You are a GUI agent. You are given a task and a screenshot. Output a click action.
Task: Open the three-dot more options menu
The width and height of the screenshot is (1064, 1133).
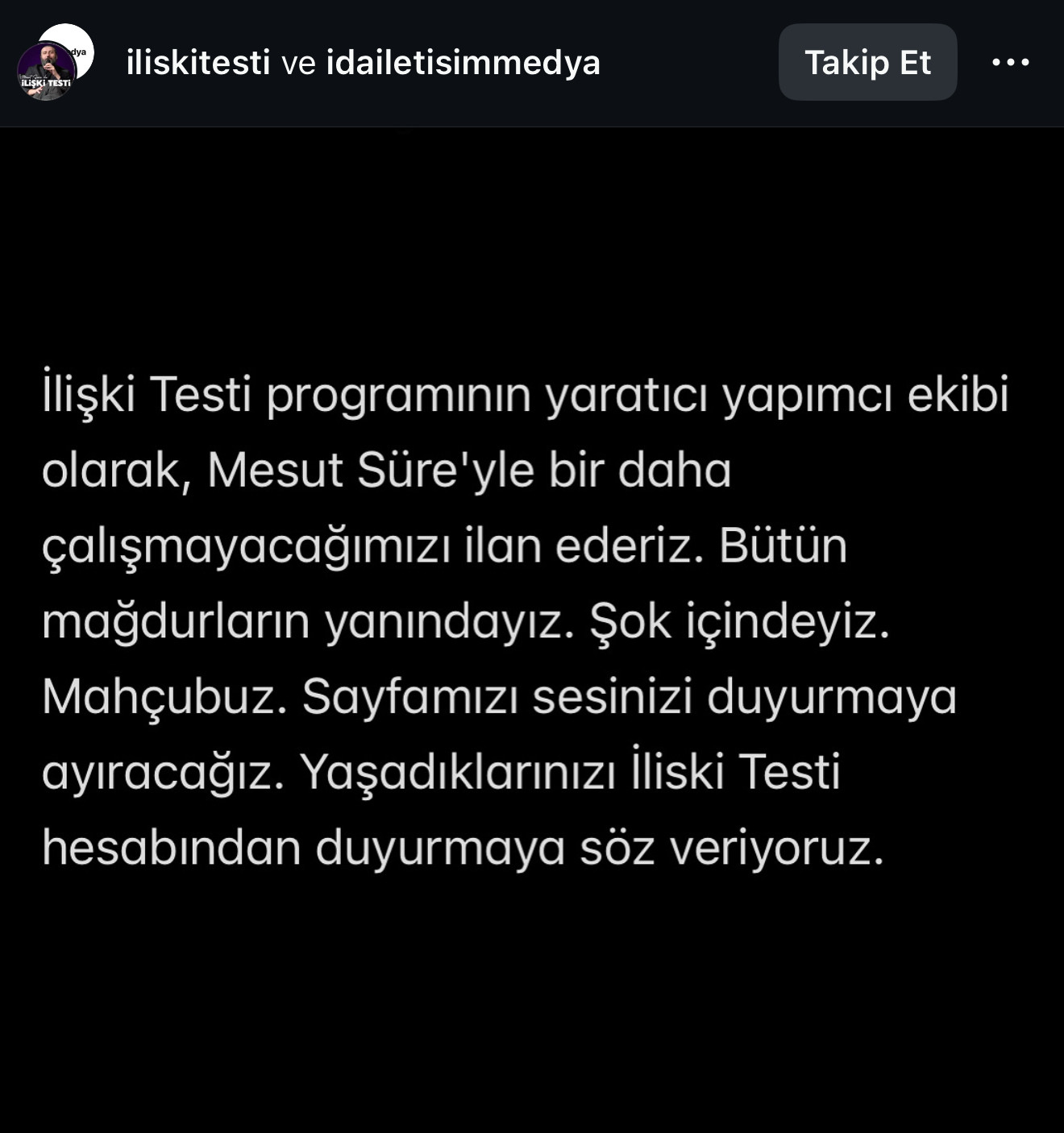click(1010, 62)
